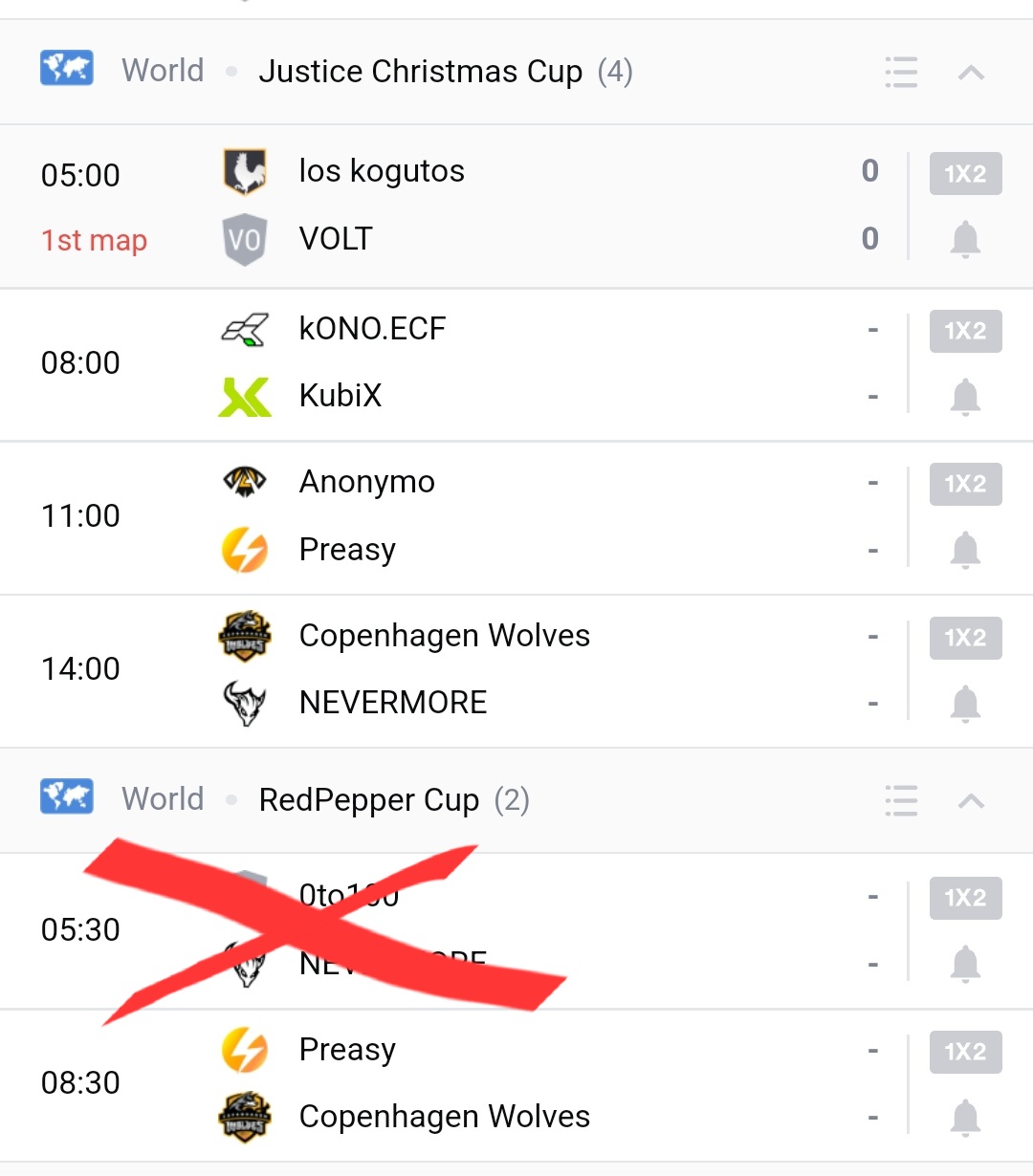
Task: Collapse the Justice Christmas Cup section
Action: tap(971, 73)
